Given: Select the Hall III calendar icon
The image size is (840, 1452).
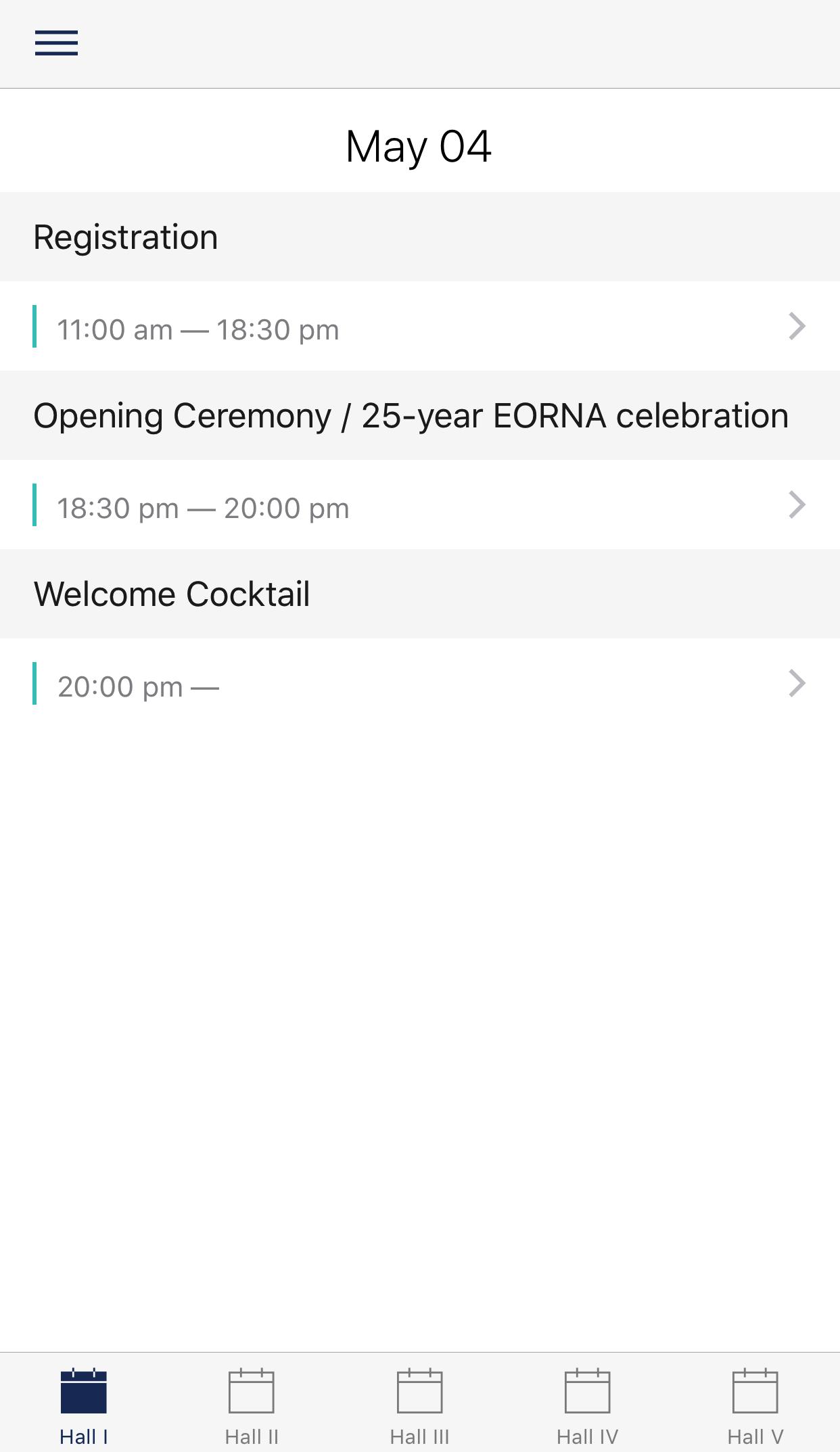Looking at the screenshot, I should [419, 1389].
